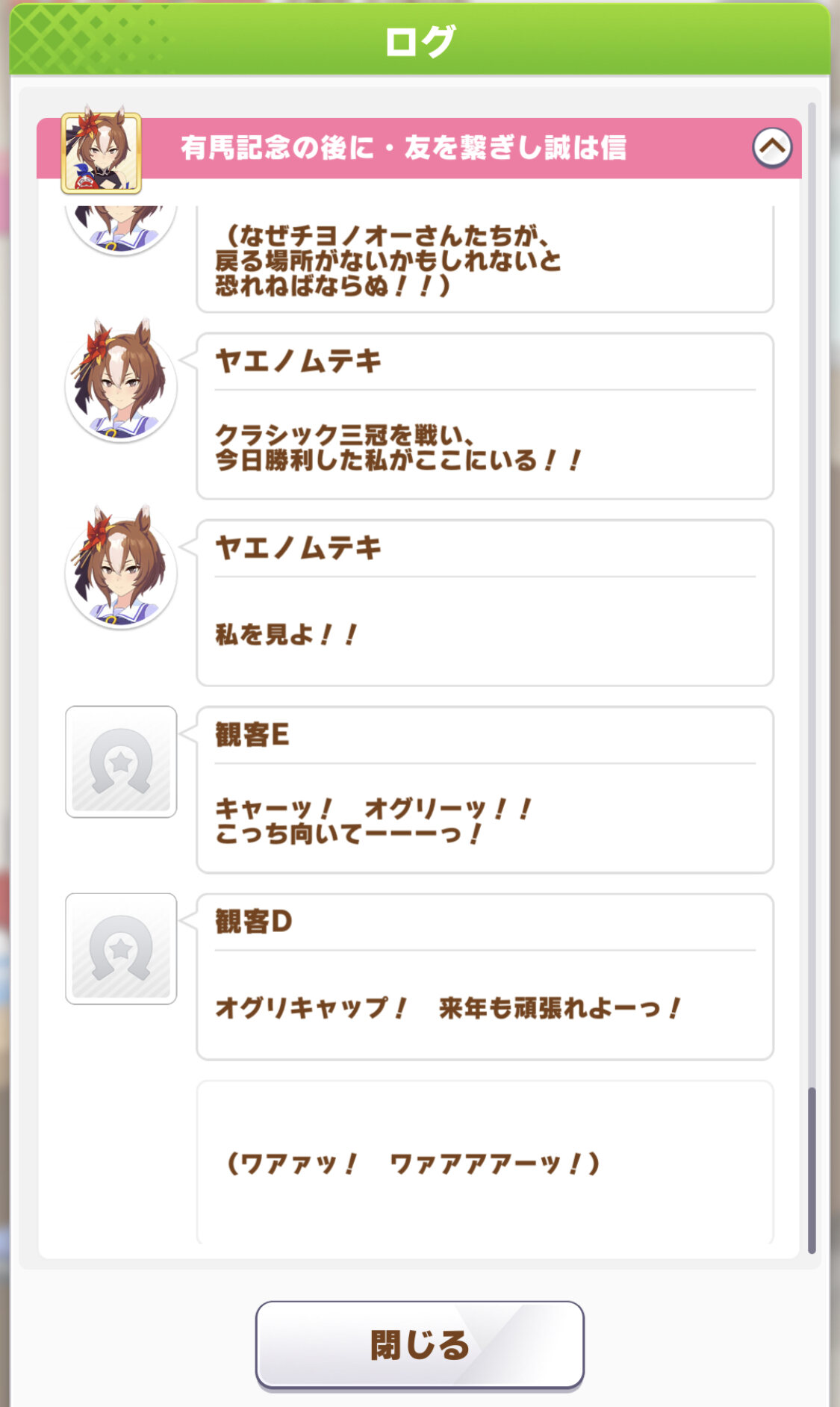Screen dimensions: 840x1407
Task: Select 観客D's line オグリキャップ！来年も頑張れよーっ！
Action: tap(485, 977)
